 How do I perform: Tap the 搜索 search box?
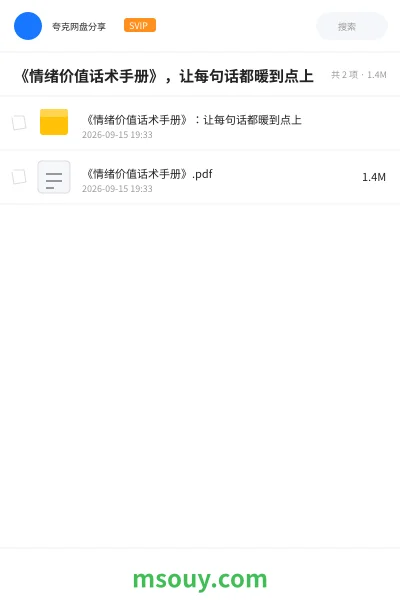(351, 26)
